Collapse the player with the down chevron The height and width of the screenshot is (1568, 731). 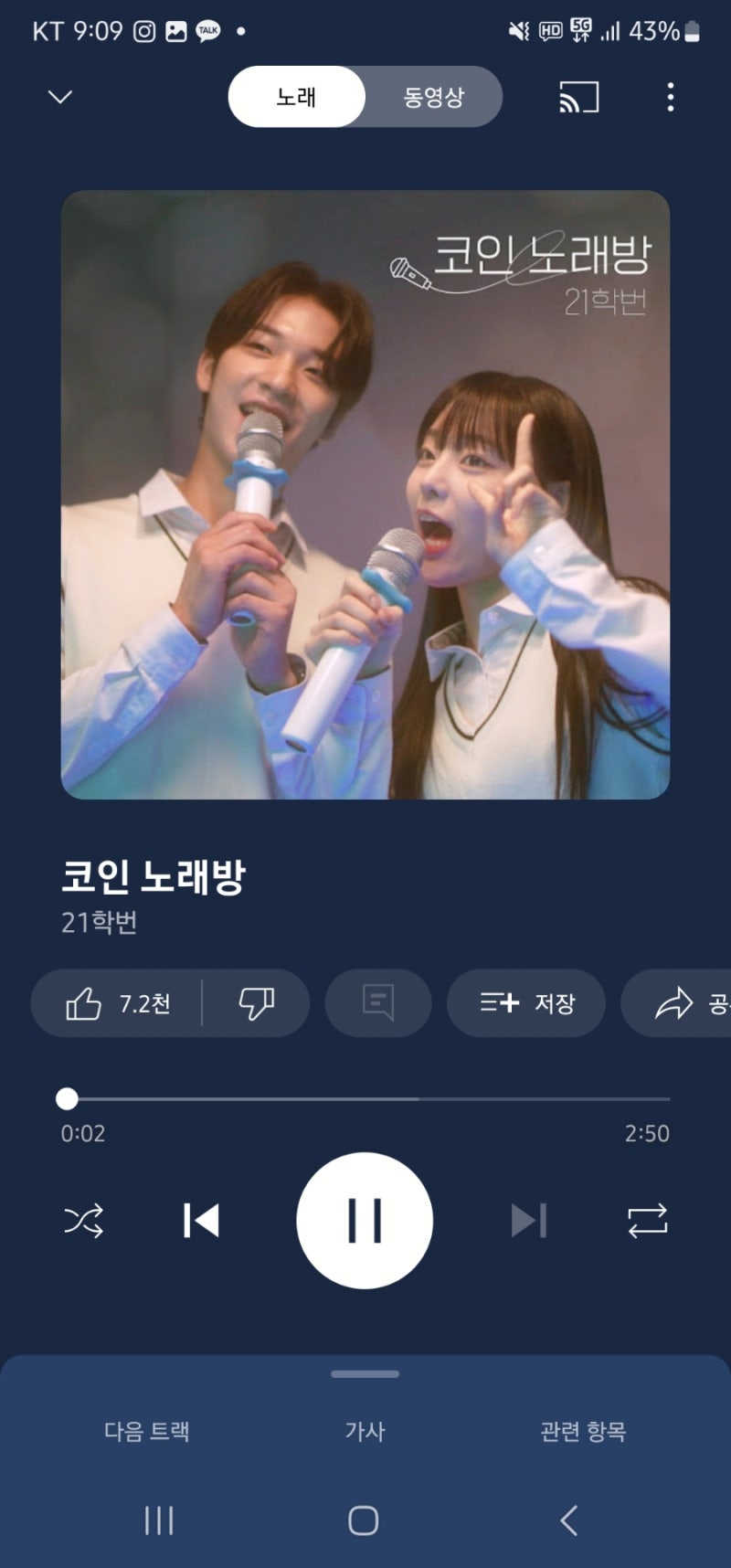[x=58, y=97]
